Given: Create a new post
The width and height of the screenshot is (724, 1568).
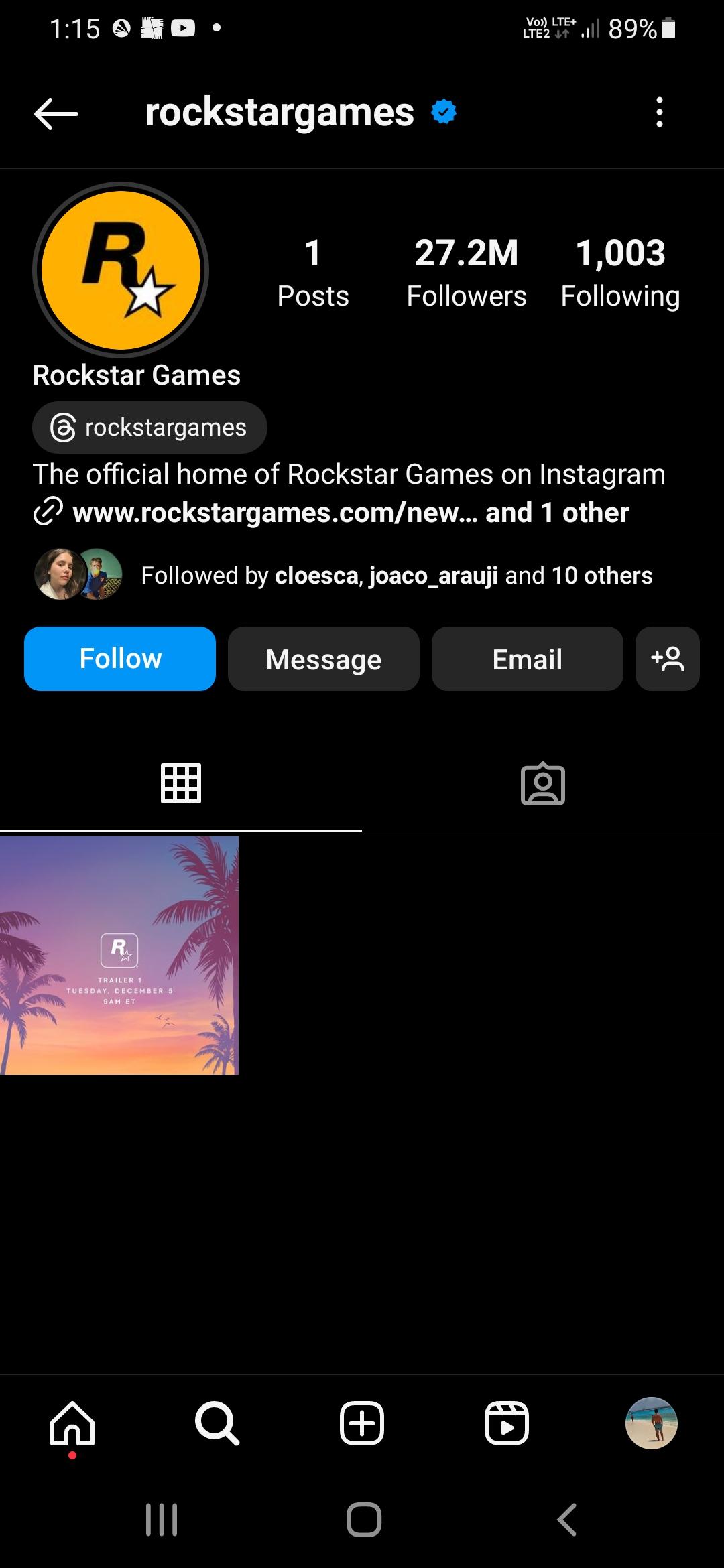Looking at the screenshot, I should click(362, 1423).
